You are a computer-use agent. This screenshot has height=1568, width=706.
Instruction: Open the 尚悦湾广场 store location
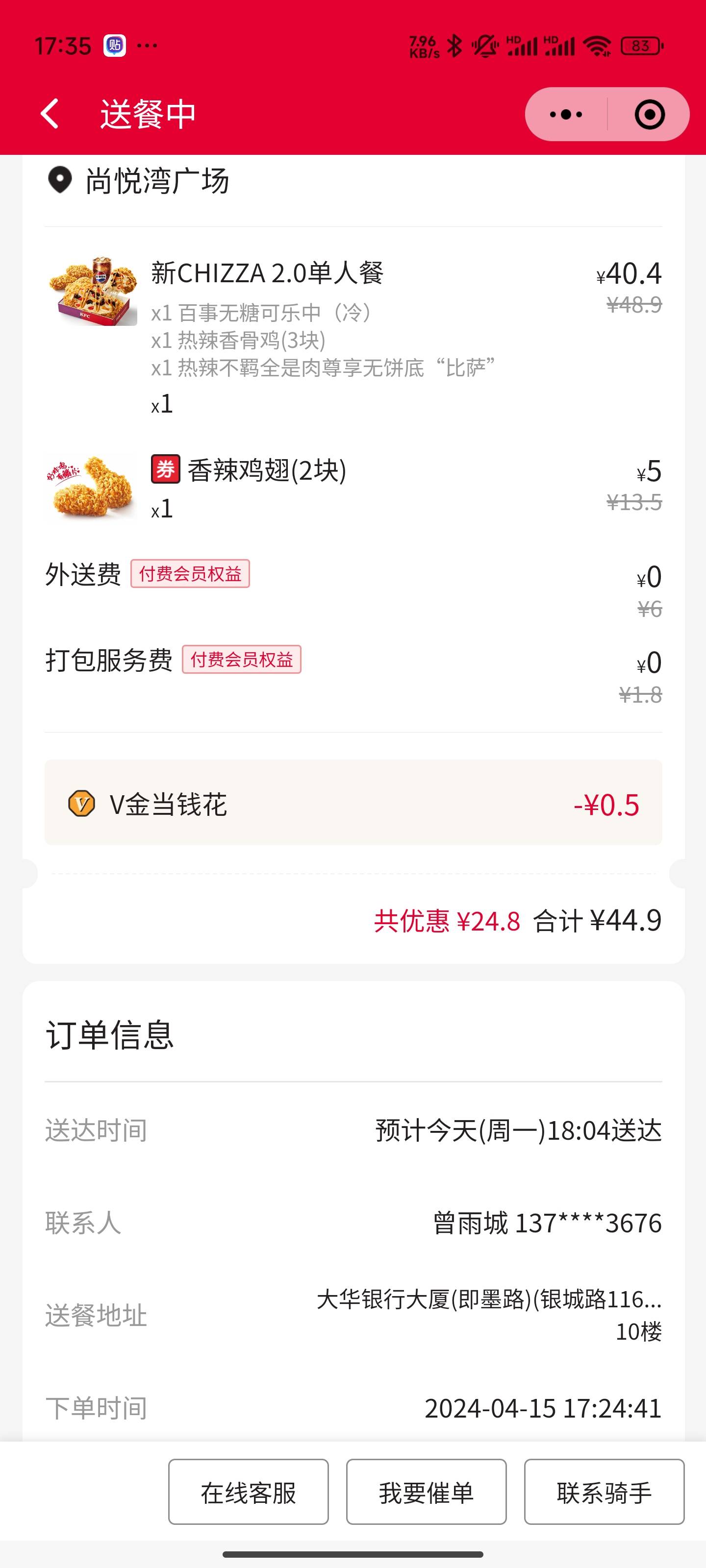139,181
